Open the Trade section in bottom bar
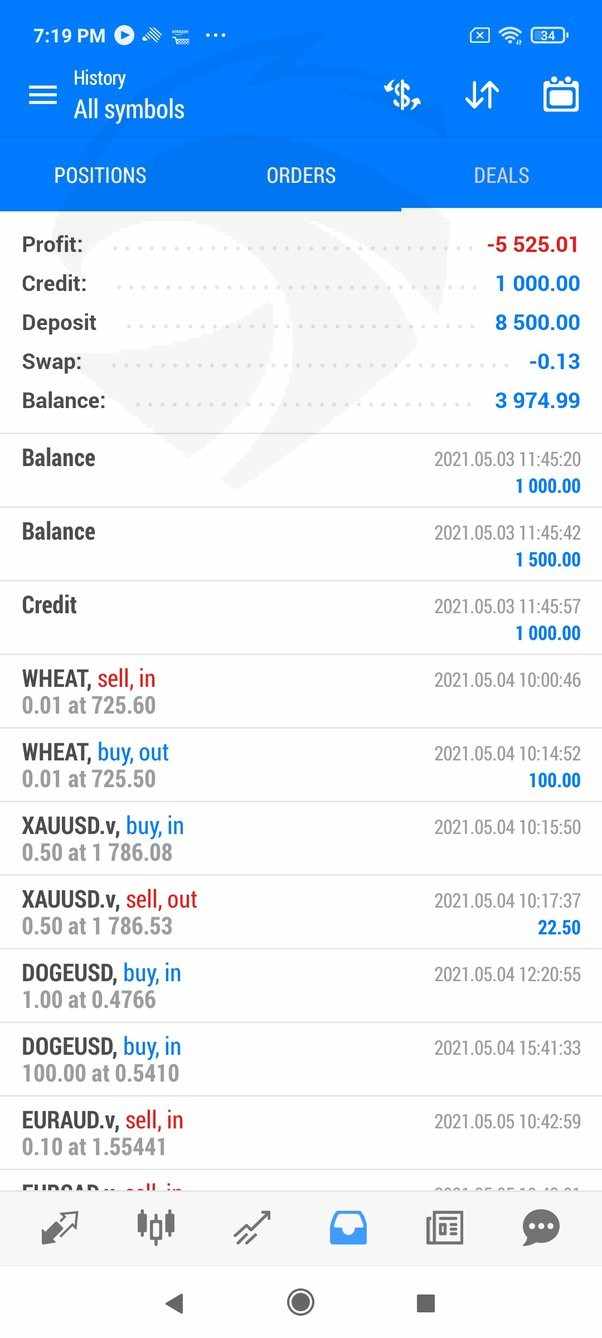Screen dimensions: 602x1338 [x=252, y=1227]
